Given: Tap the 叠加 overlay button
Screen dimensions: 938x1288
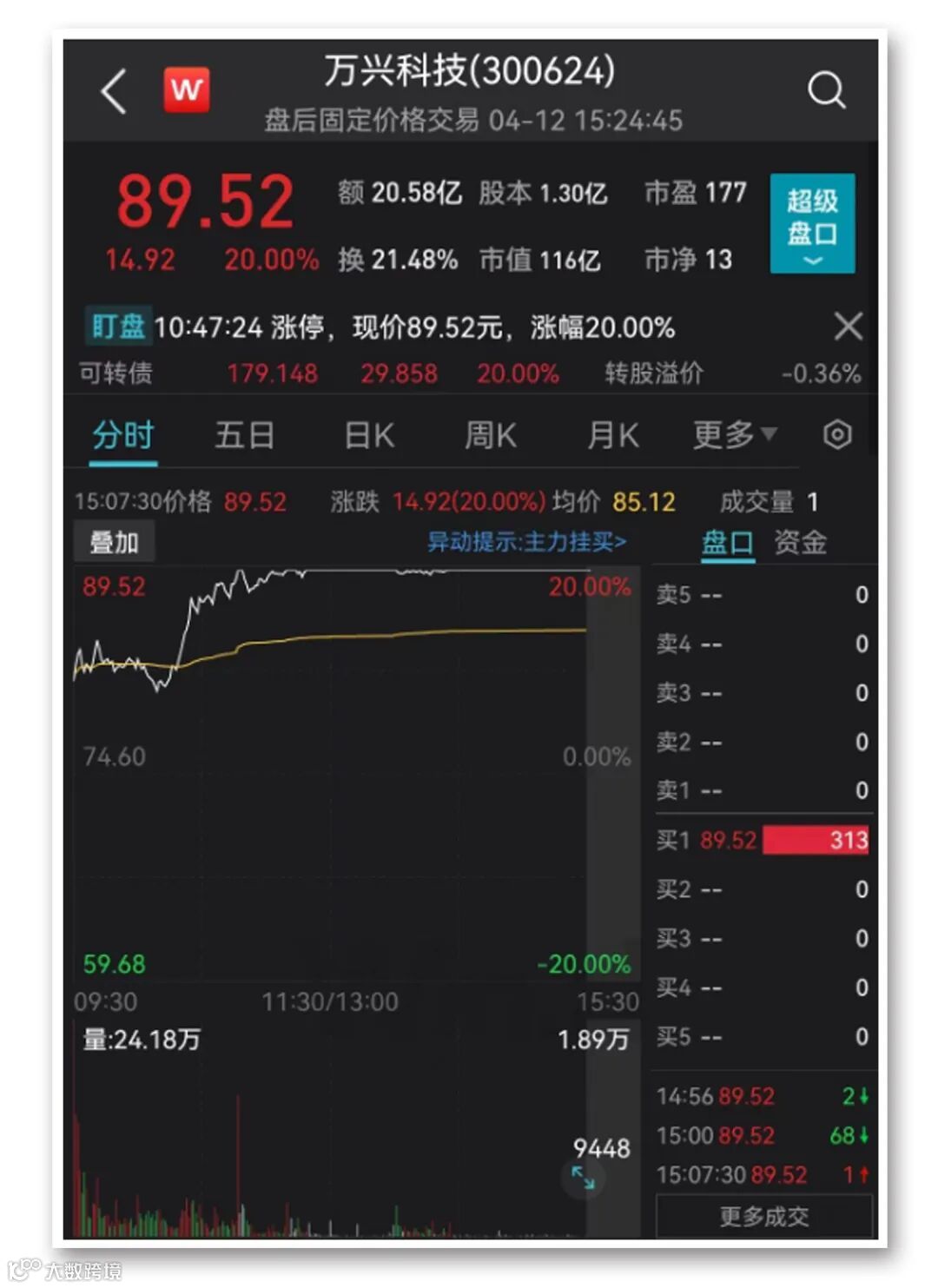Looking at the screenshot, I should (114, 543).
